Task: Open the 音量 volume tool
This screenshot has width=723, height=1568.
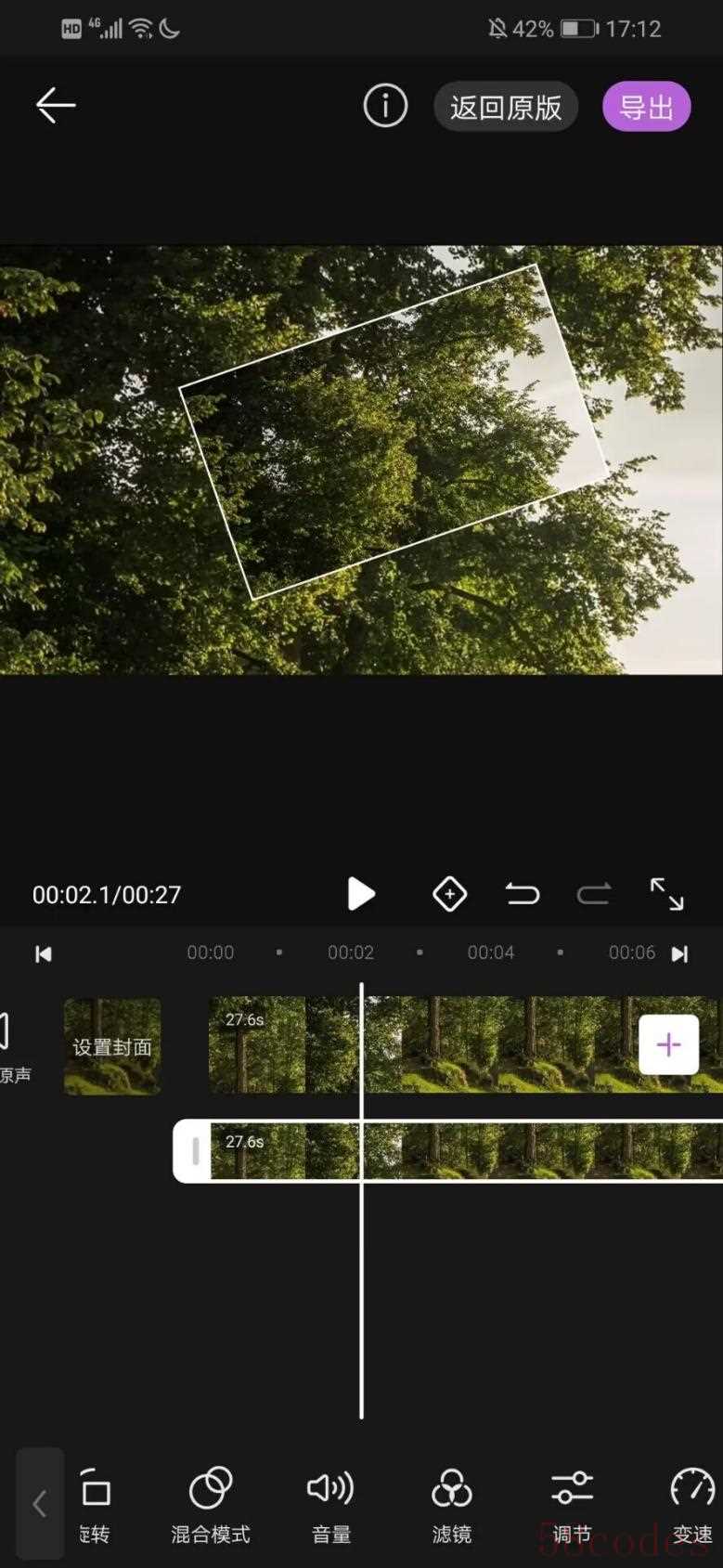Action: [330, 1504]
